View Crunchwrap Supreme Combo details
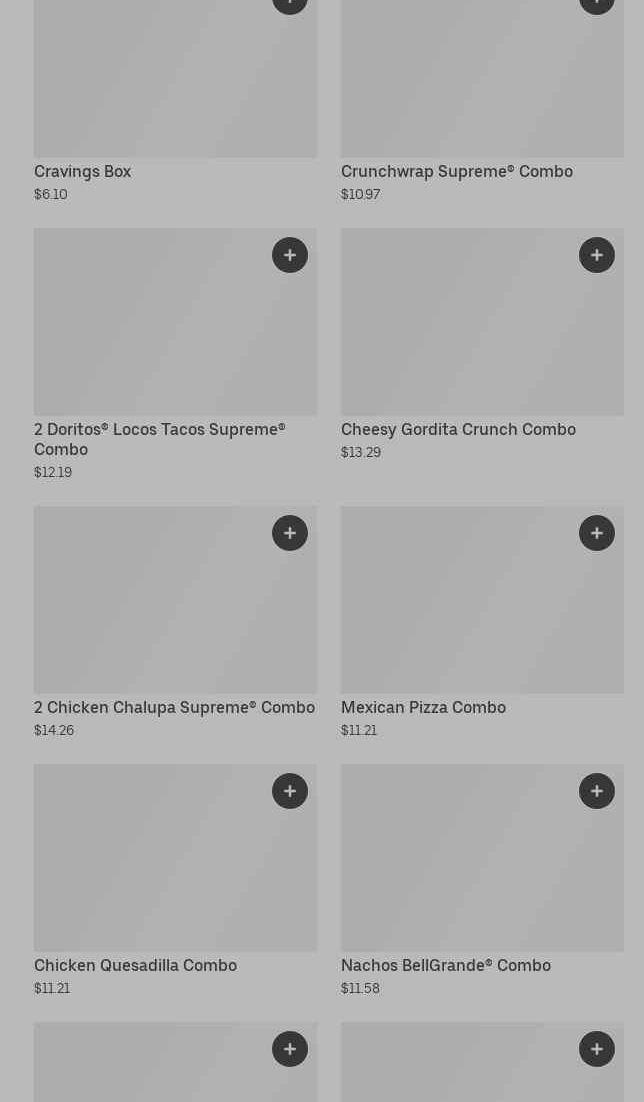This screenshot has width=644, height=1102. [482, 101]
